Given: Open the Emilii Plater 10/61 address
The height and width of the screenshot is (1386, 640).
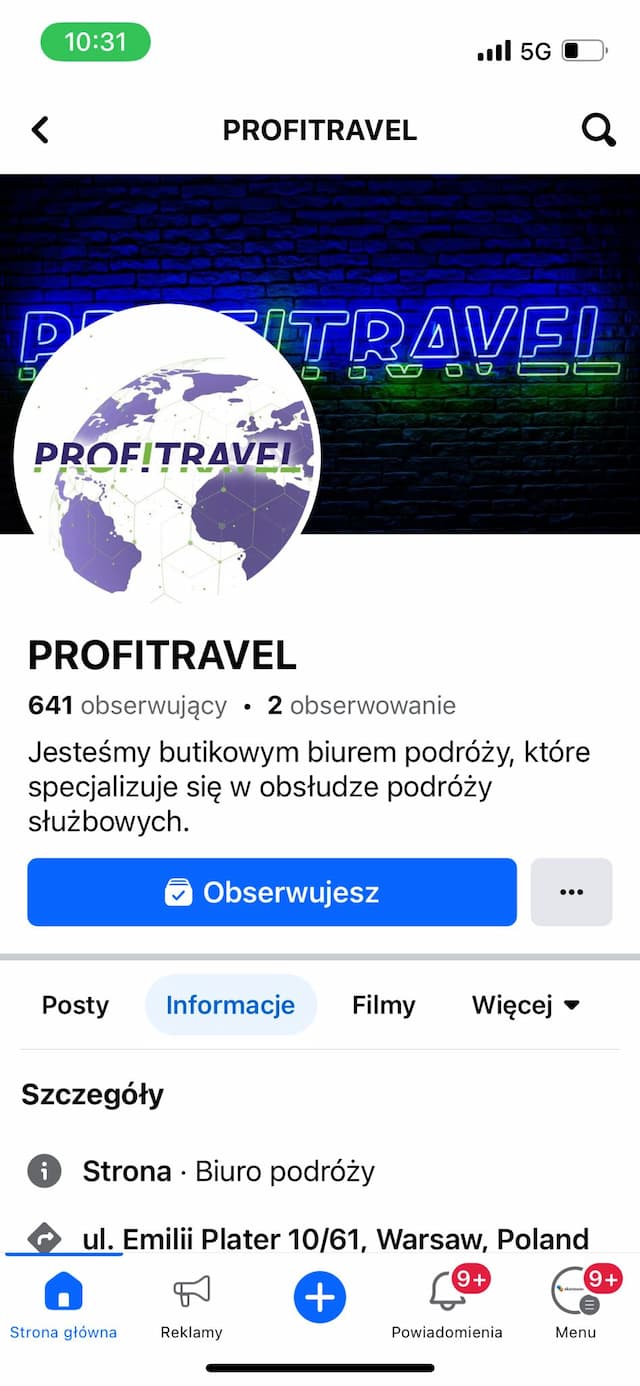Looking at the screenshot, I should [335, 1240].
